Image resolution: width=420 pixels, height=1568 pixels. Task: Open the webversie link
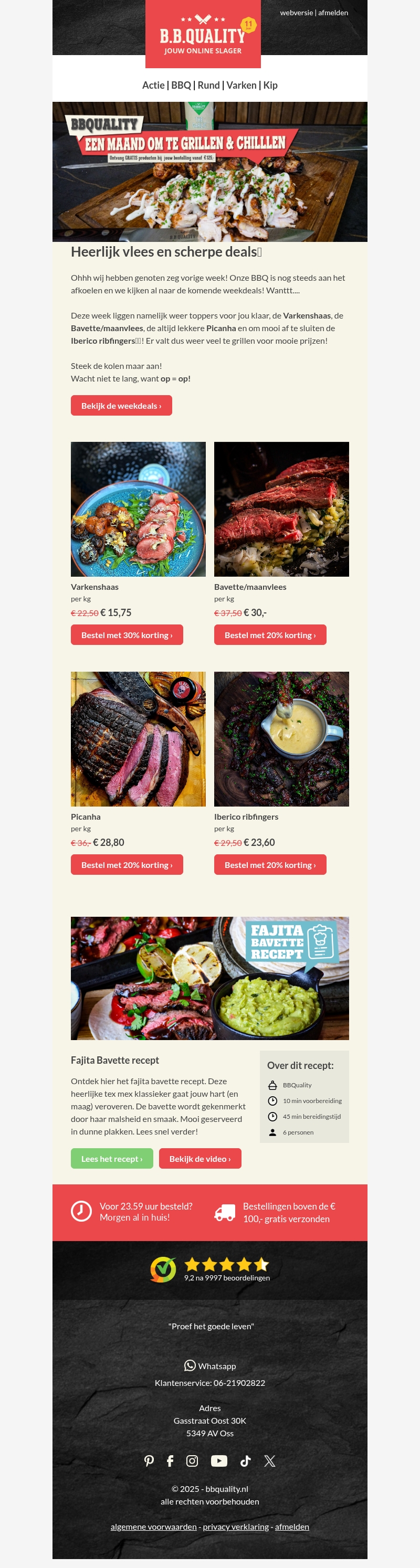pyautogui.click(x=296, y=13)
